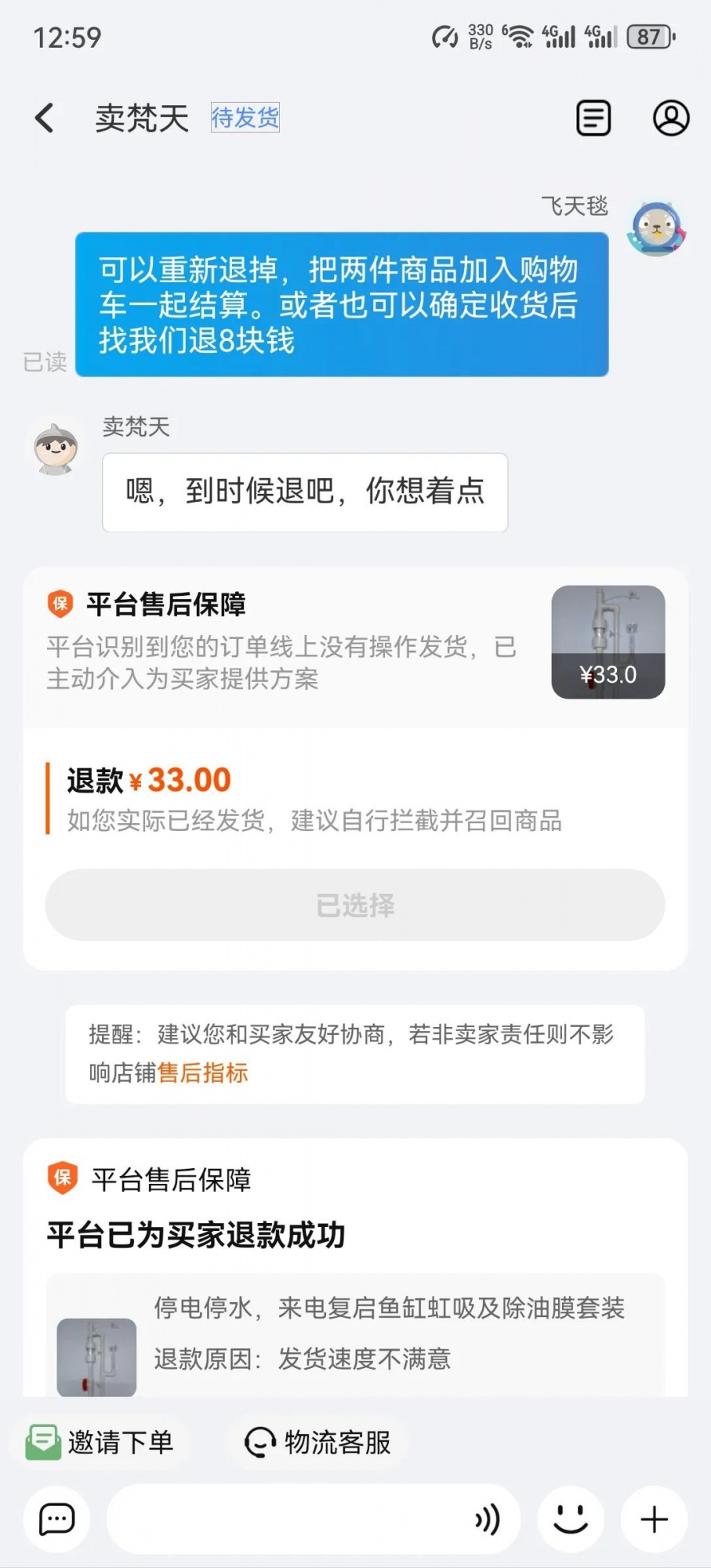Go back from the 卖梵天 chat

point(45,118)
